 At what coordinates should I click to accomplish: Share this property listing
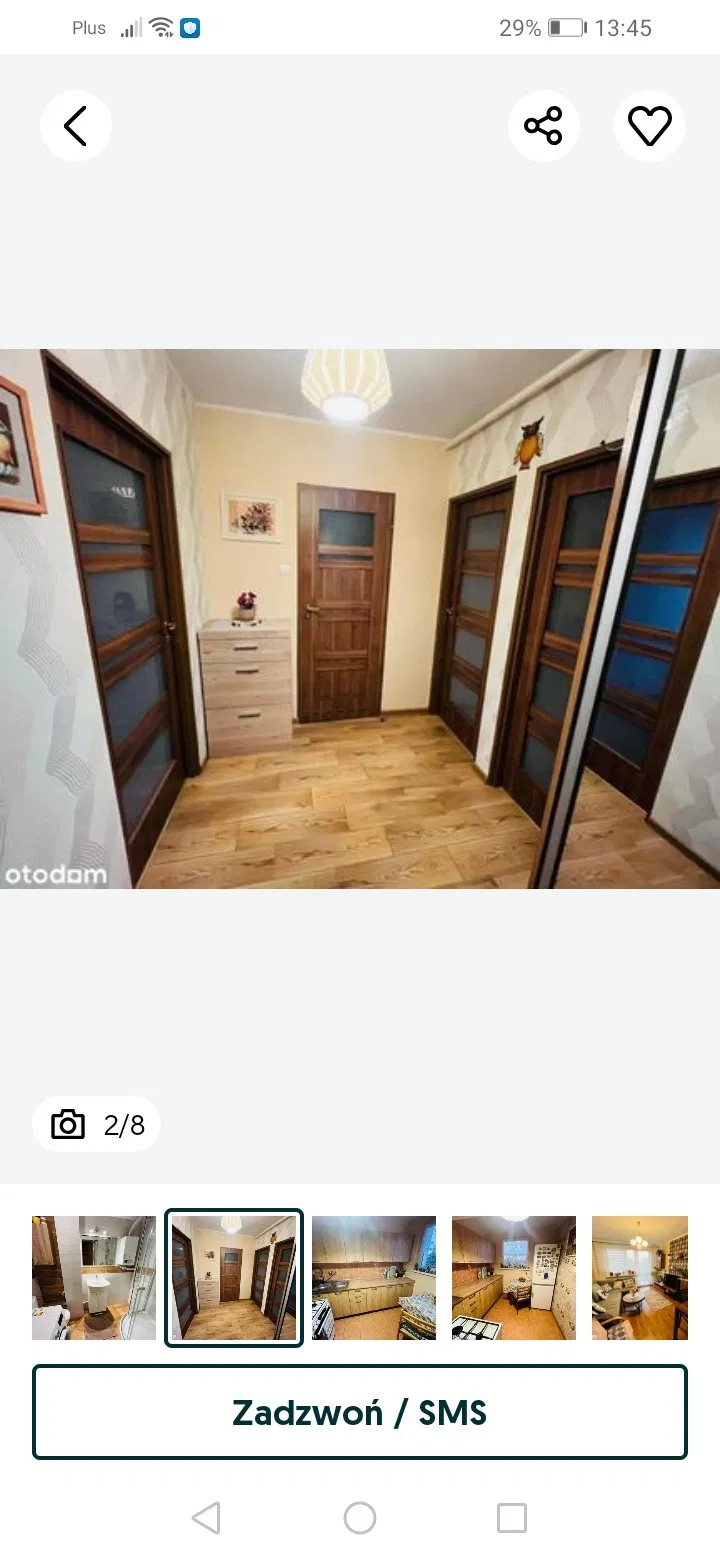tap(543, 126)
